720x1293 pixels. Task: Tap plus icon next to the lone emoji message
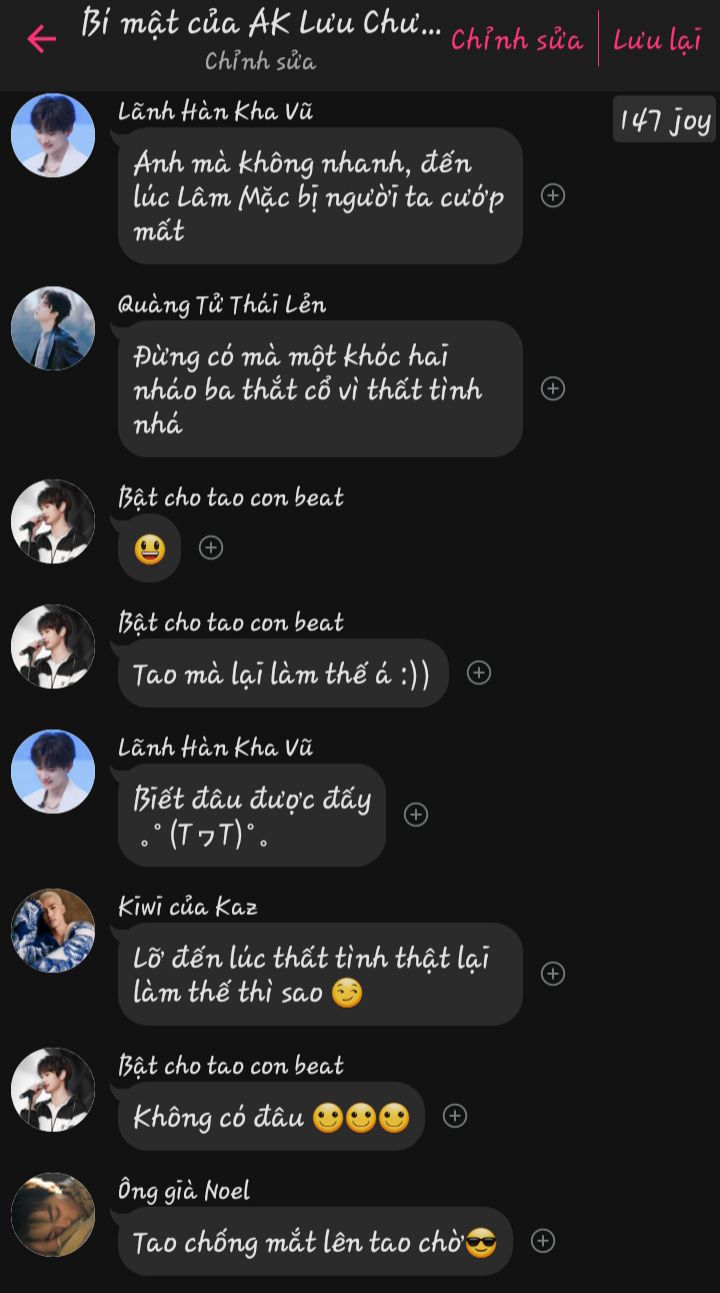(x=211, y=547)
